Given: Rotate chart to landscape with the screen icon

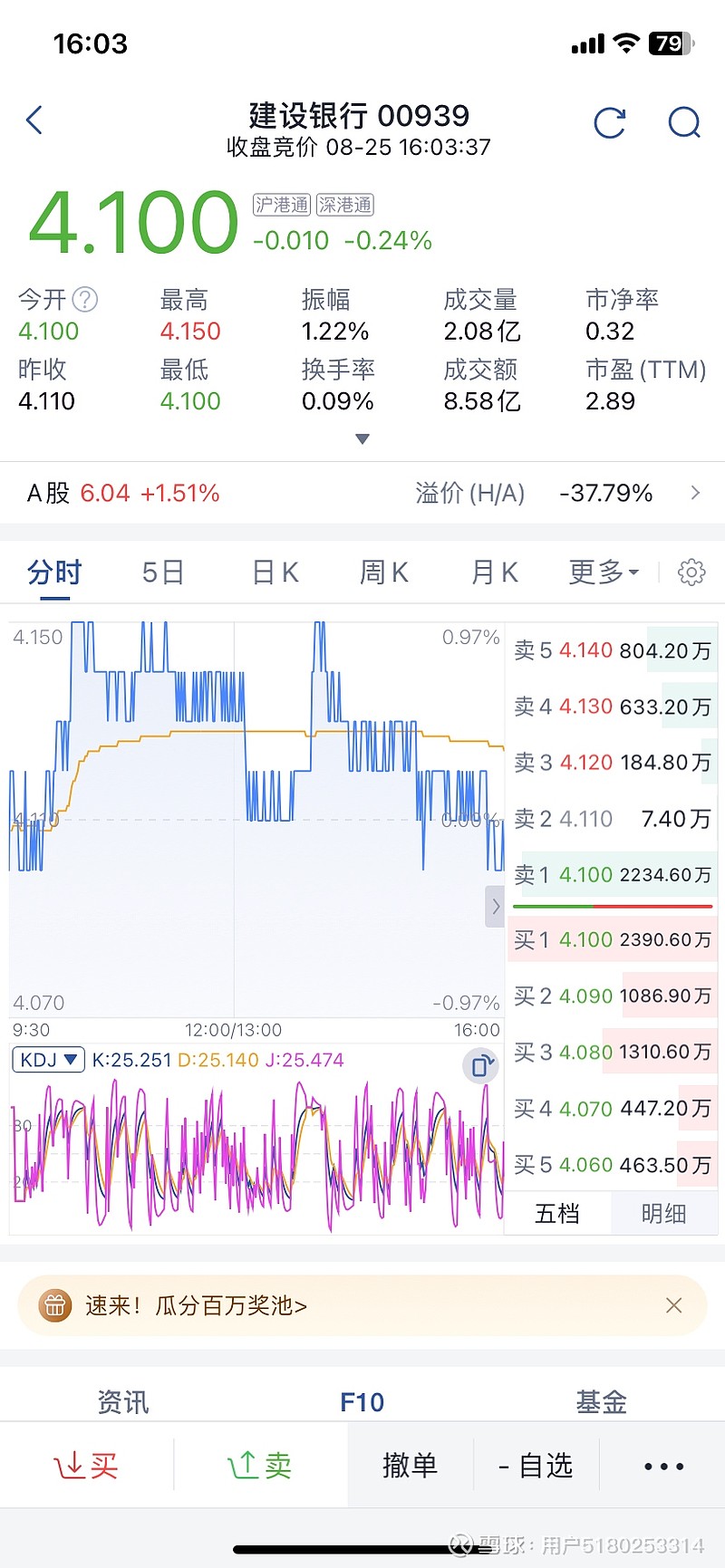Looking at the screenshot, I should (481, 1066).
